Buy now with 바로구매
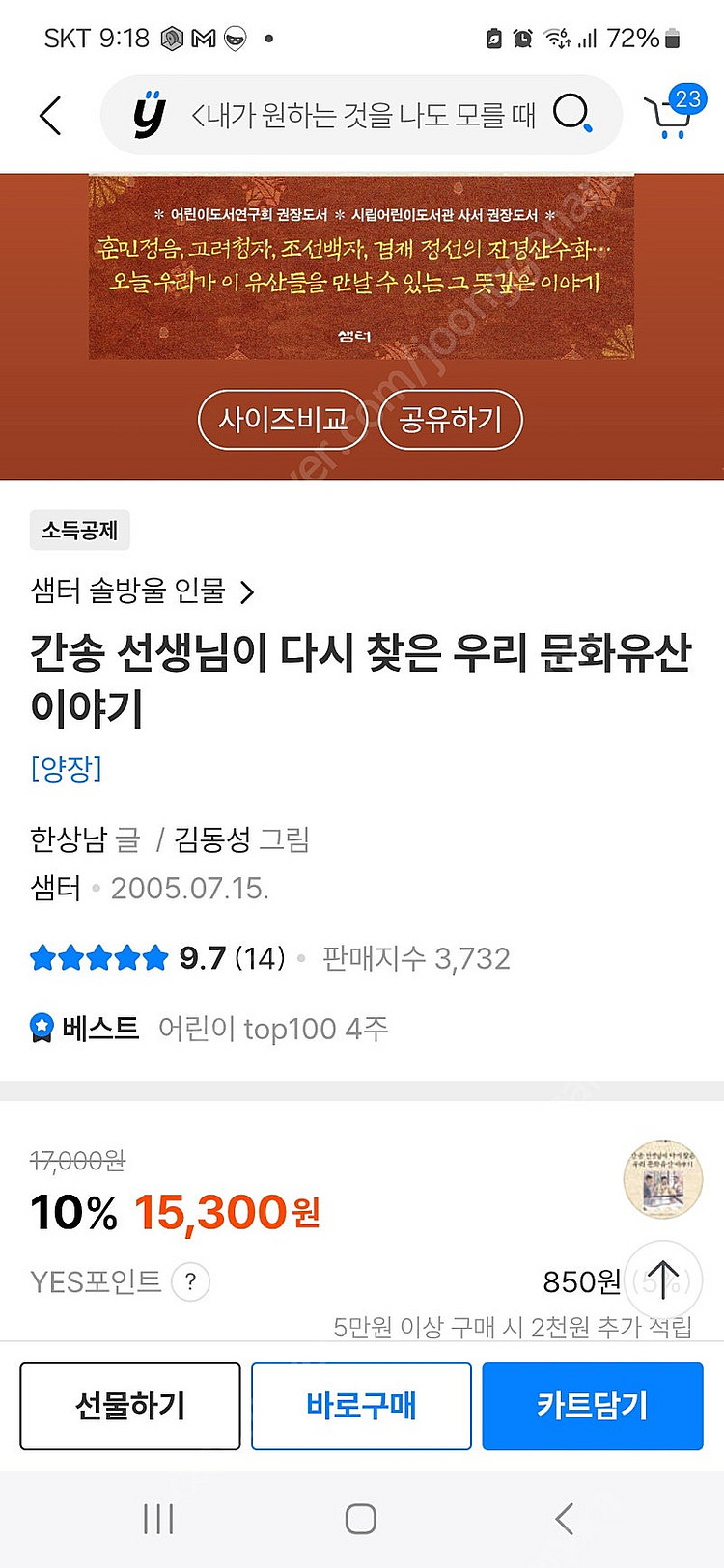 pos(361,1406)
